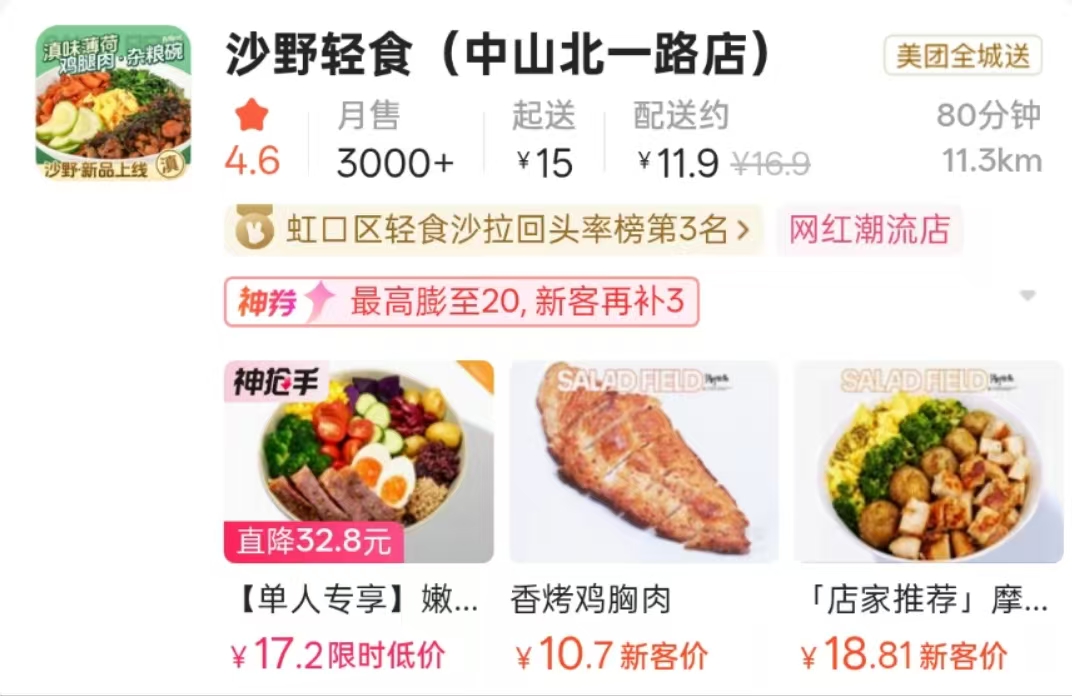Open 沙野轻食（中山北一路店）store page

coord(498,55)
